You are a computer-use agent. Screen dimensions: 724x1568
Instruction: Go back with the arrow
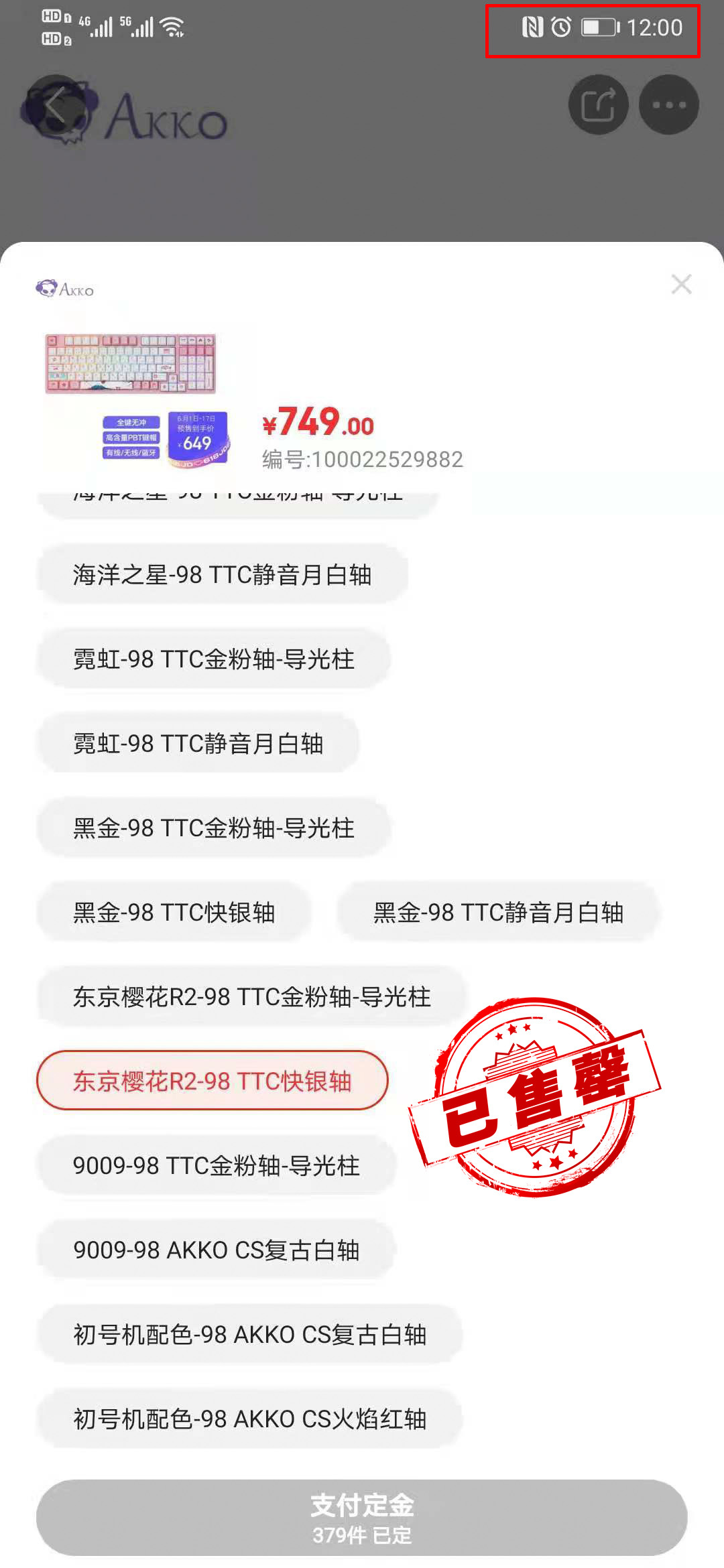click(56, 106)
